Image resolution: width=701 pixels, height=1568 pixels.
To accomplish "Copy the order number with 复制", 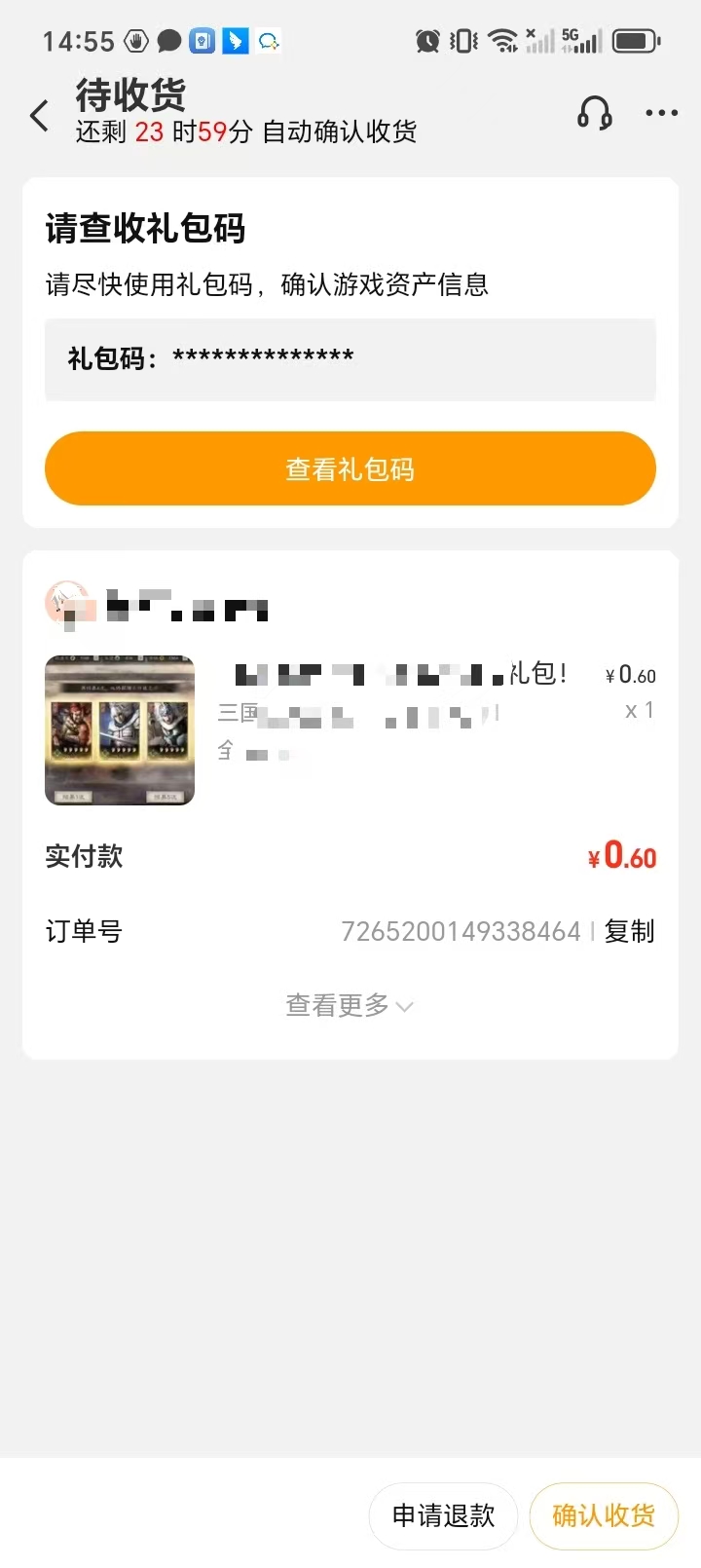I will [x=629, y=931].
